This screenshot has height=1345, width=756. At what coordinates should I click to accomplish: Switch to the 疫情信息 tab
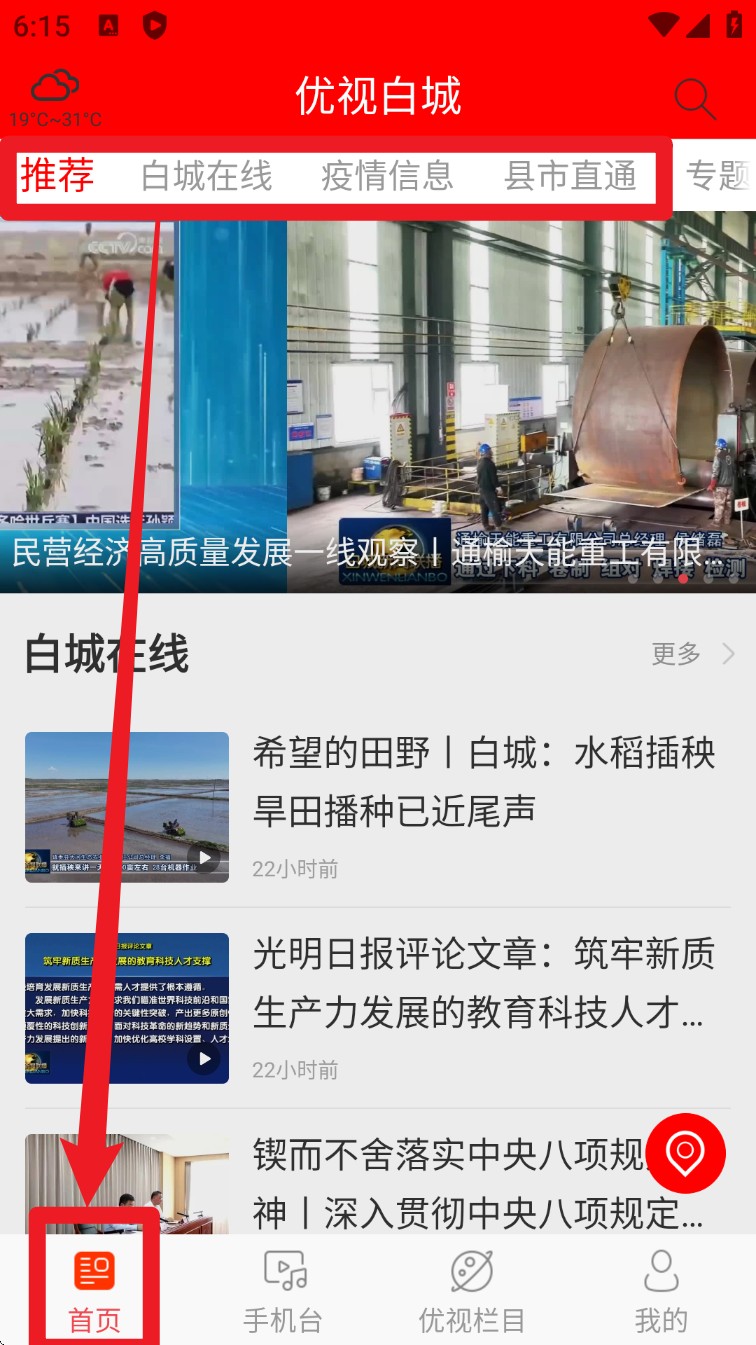pyautogui.click(x=387, y=176)
